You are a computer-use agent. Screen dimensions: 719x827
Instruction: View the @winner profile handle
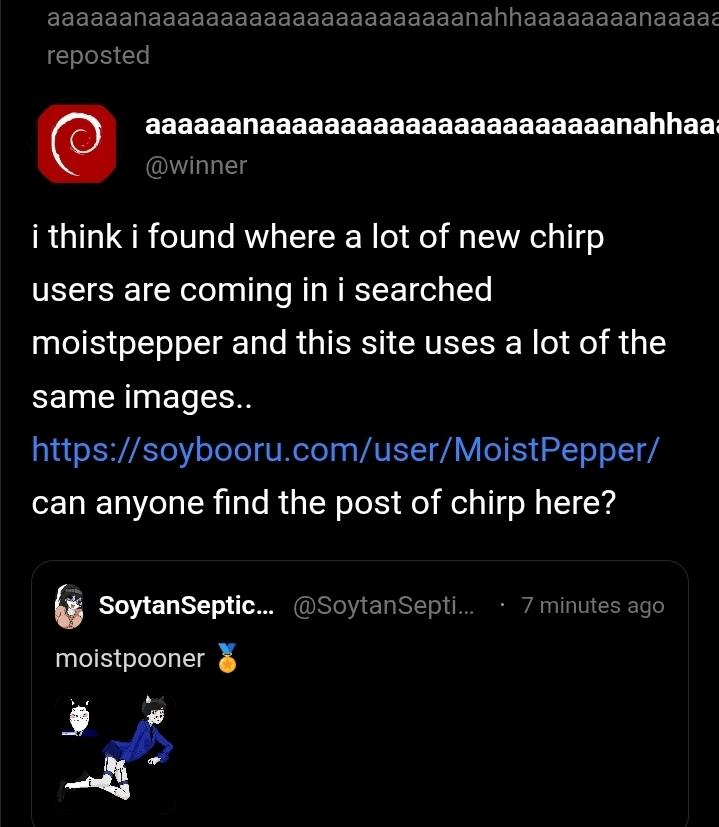tap(196, 165)
